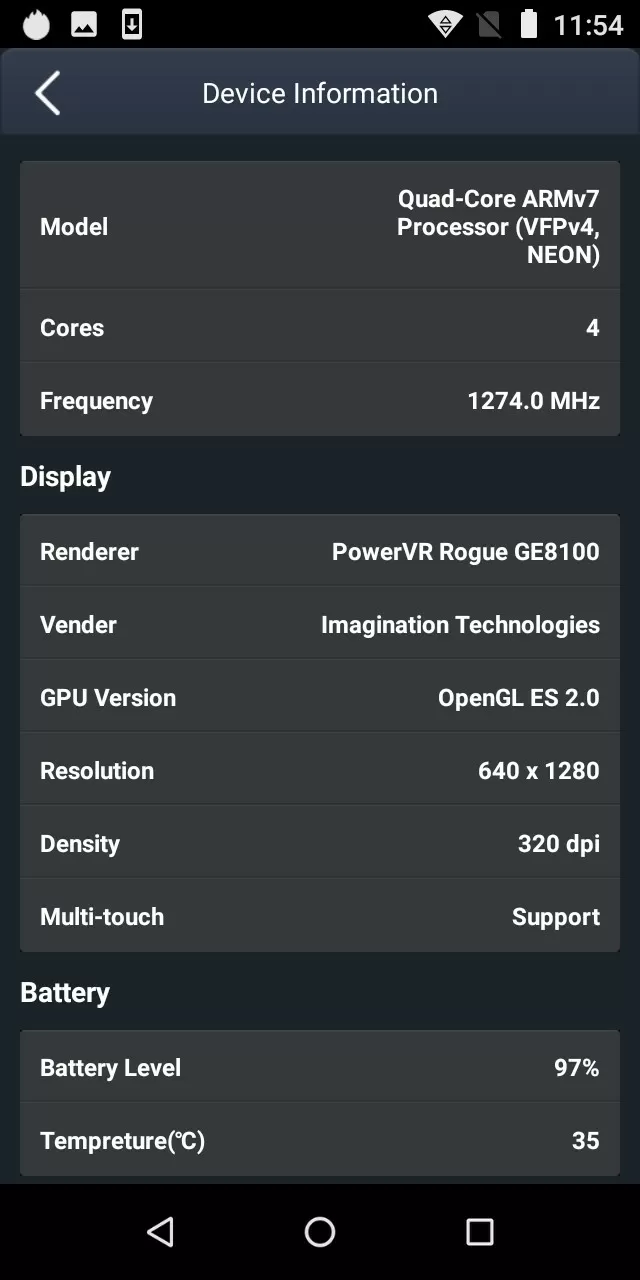The width and height of the screenshot is (640, 1280).
Task: Open the recent apps view
Action: pos(480,1231)
